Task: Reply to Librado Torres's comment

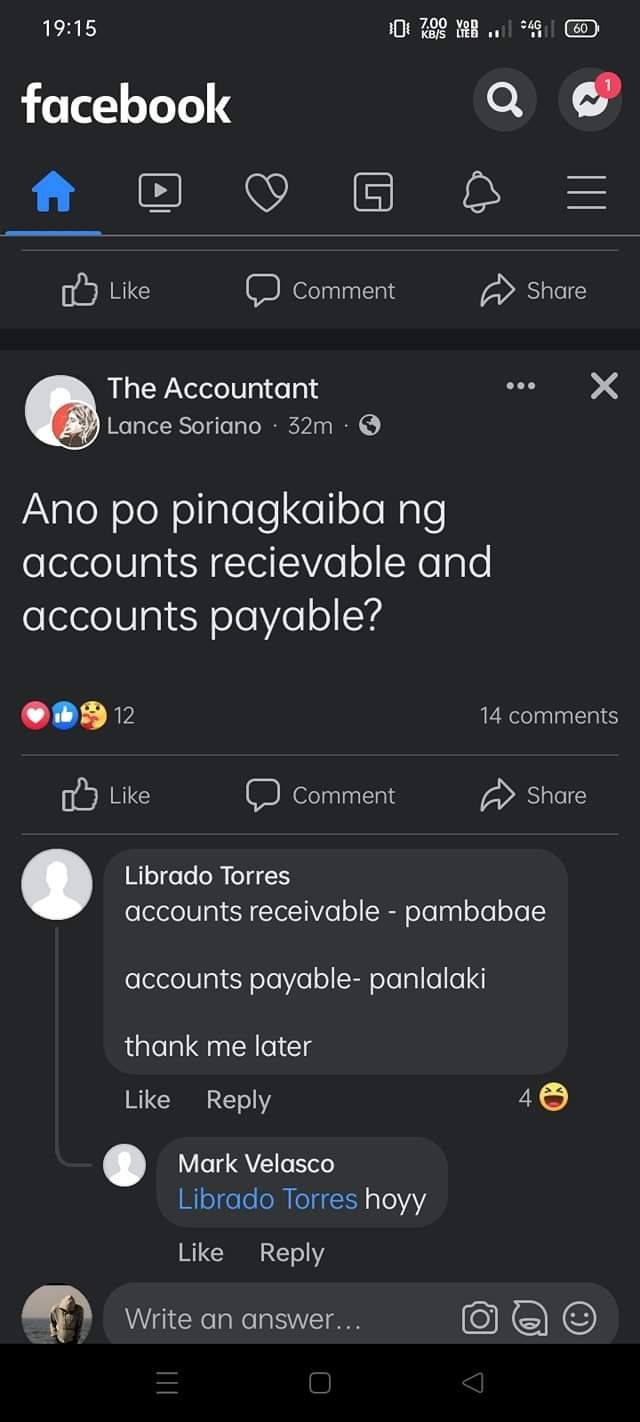Action: tap(238, 1100)
